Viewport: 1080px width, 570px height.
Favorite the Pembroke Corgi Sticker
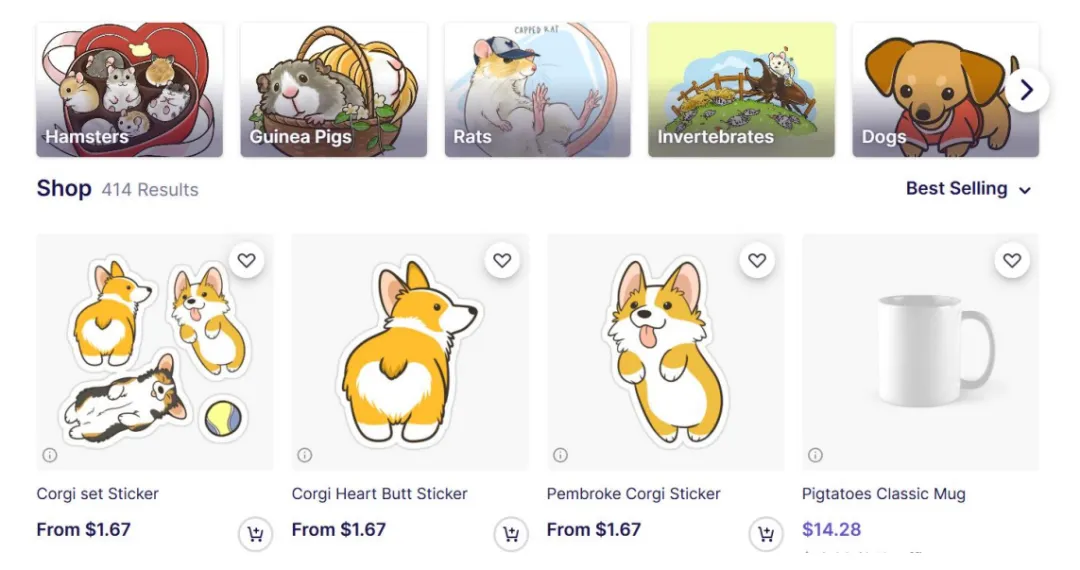[x=757, y=261]
